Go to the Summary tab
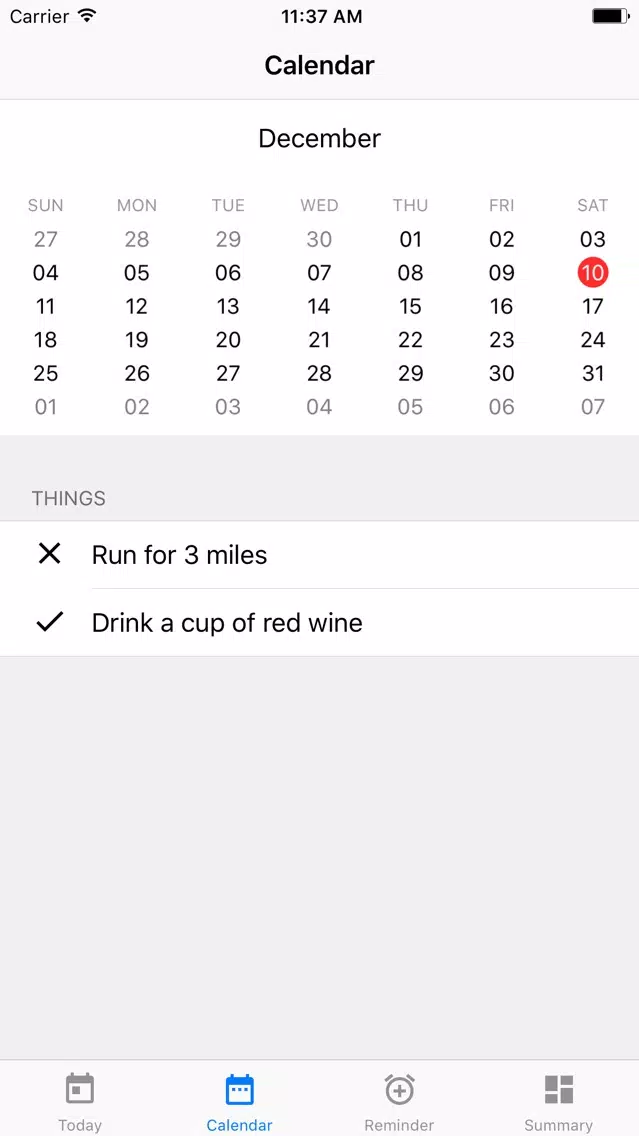The width and height of the screenshot is (639, 1136). coord(559,1101)
